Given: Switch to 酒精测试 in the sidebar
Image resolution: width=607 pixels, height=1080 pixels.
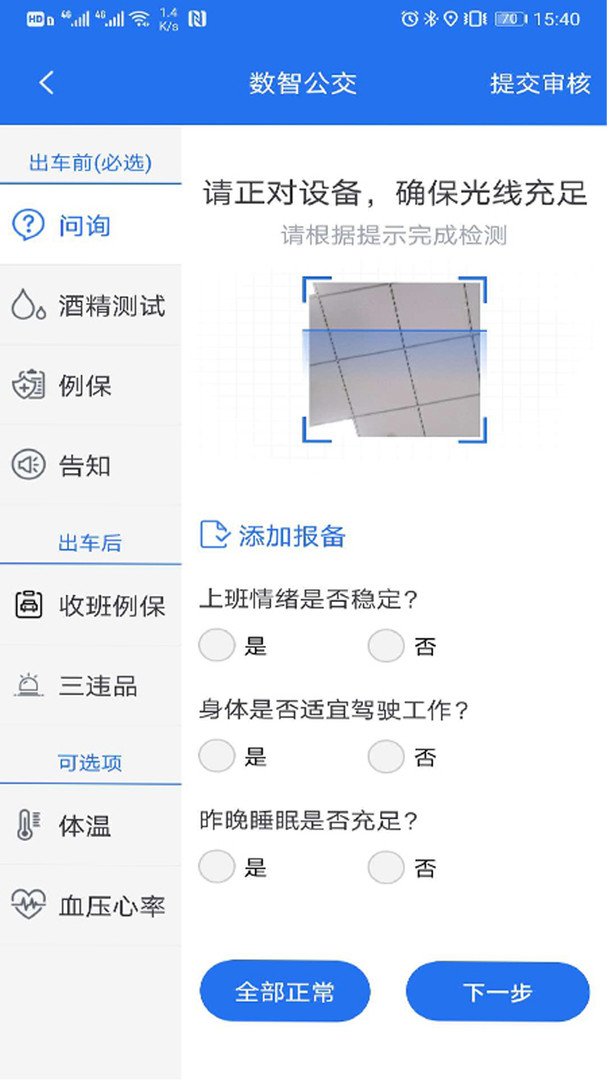Looking at the screenshot, I should pos(90,306).
